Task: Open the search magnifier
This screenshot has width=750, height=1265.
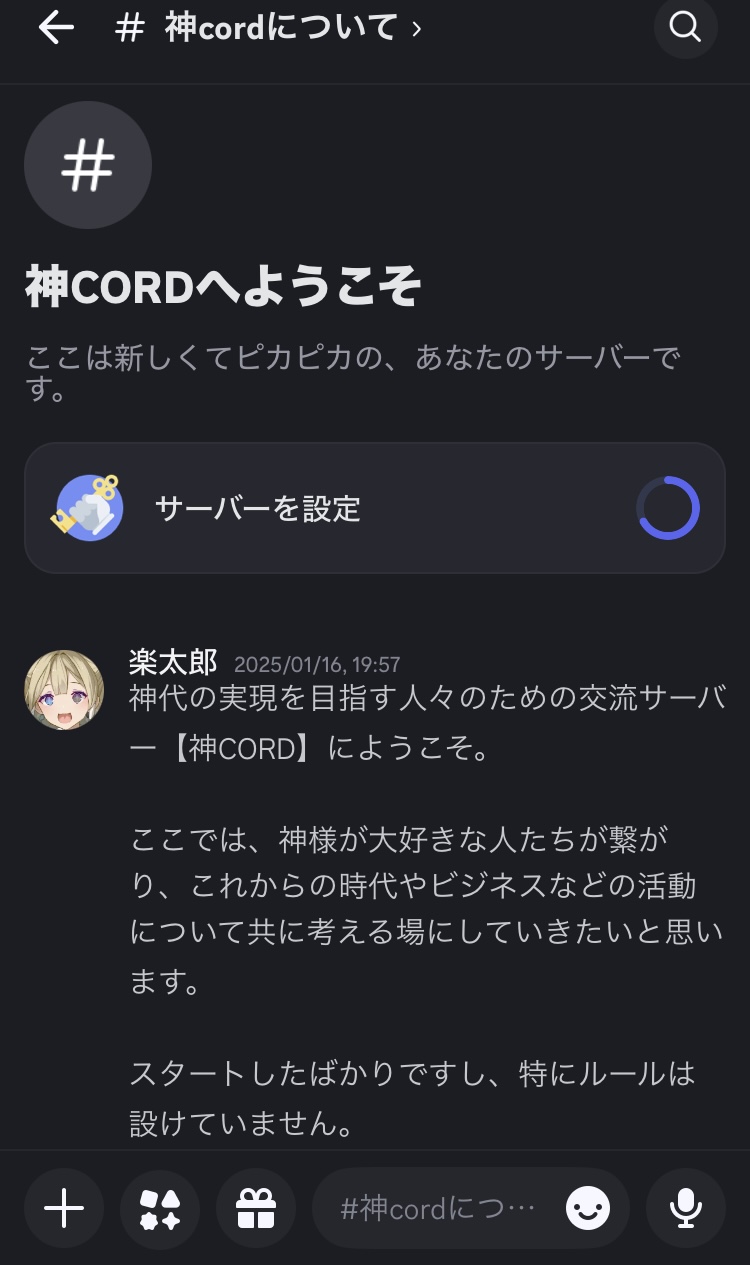Action: pyautogui.click(x=685, y=28)
